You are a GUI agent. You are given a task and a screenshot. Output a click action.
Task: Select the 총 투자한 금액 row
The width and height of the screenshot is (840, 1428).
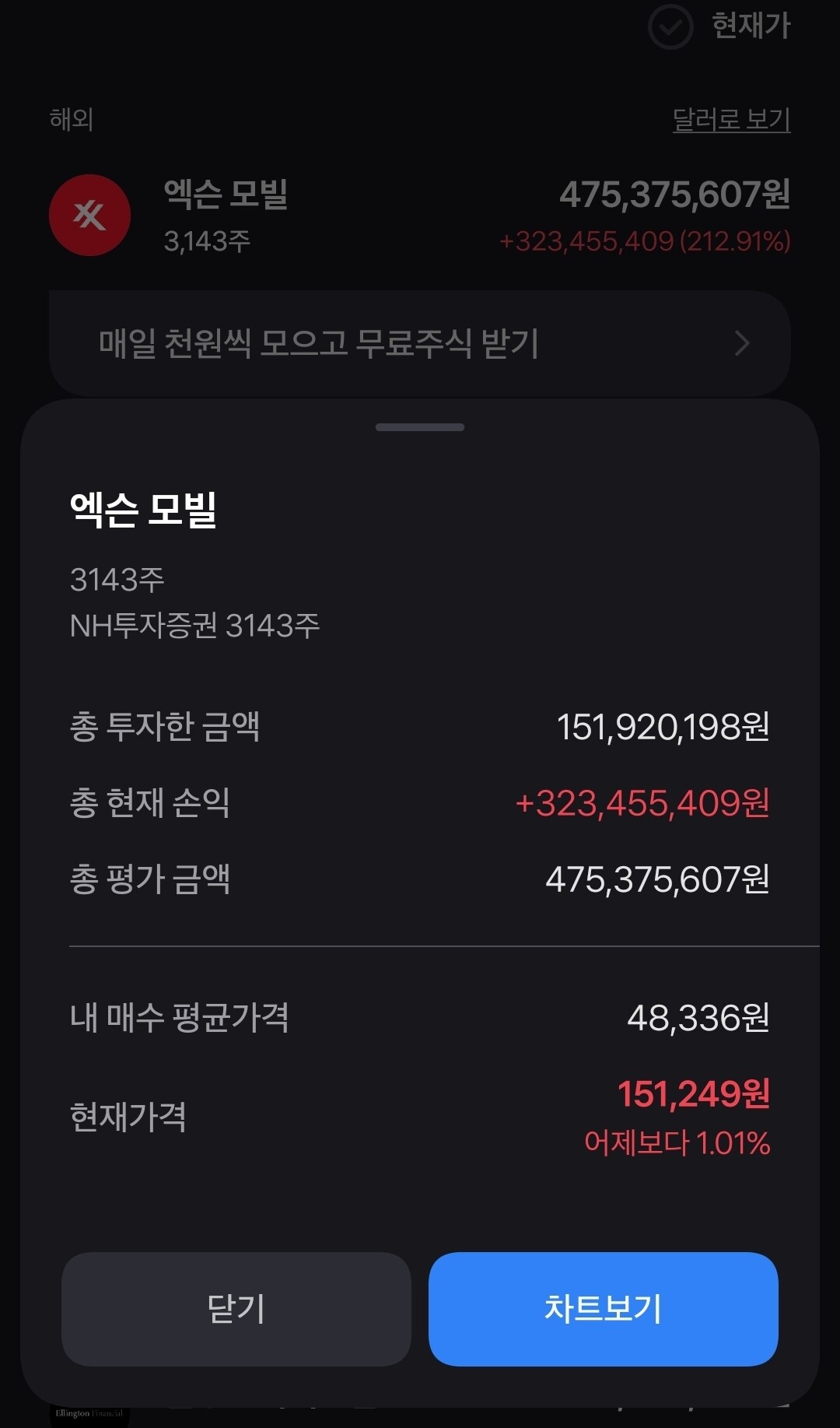[x=166, y=728]
